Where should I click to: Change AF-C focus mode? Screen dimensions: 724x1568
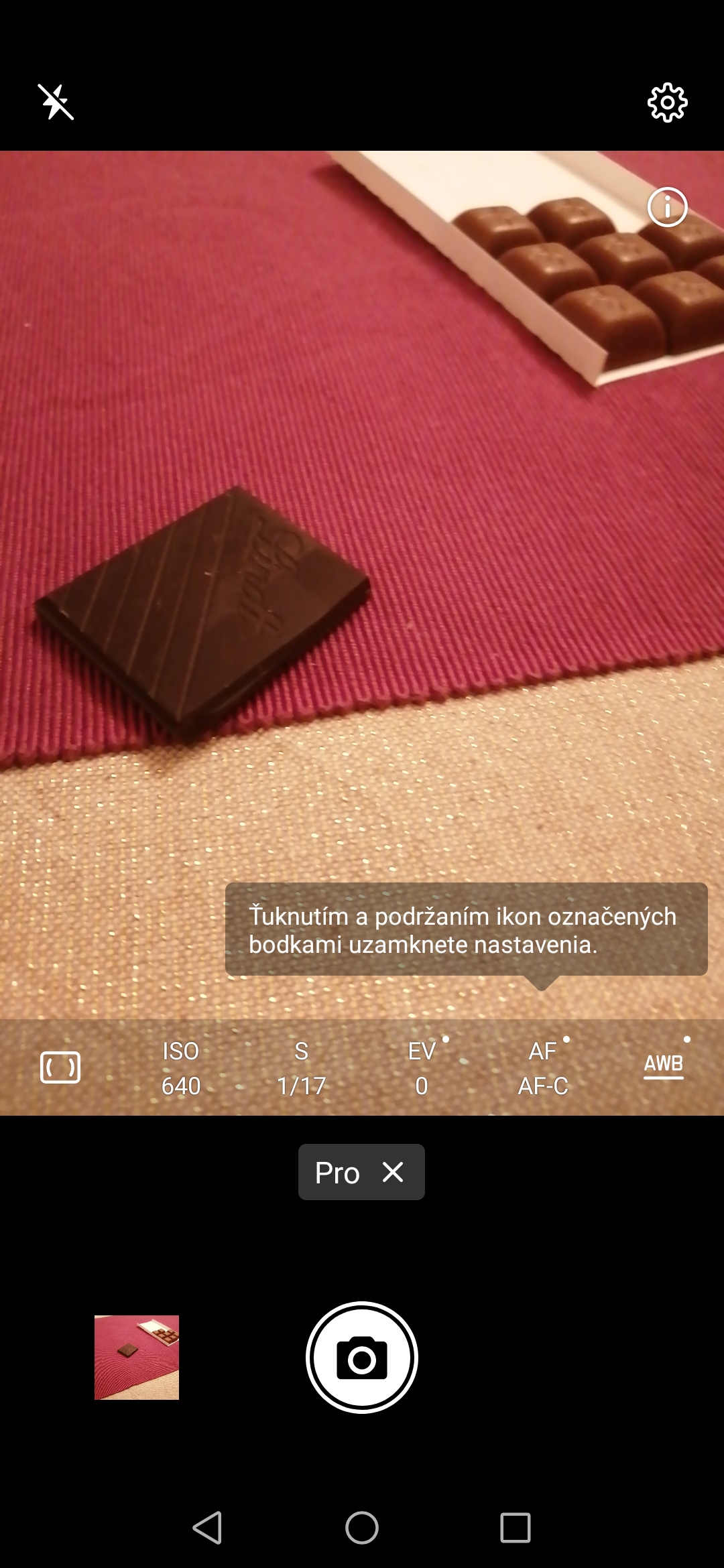click(x=543, y=1068)
